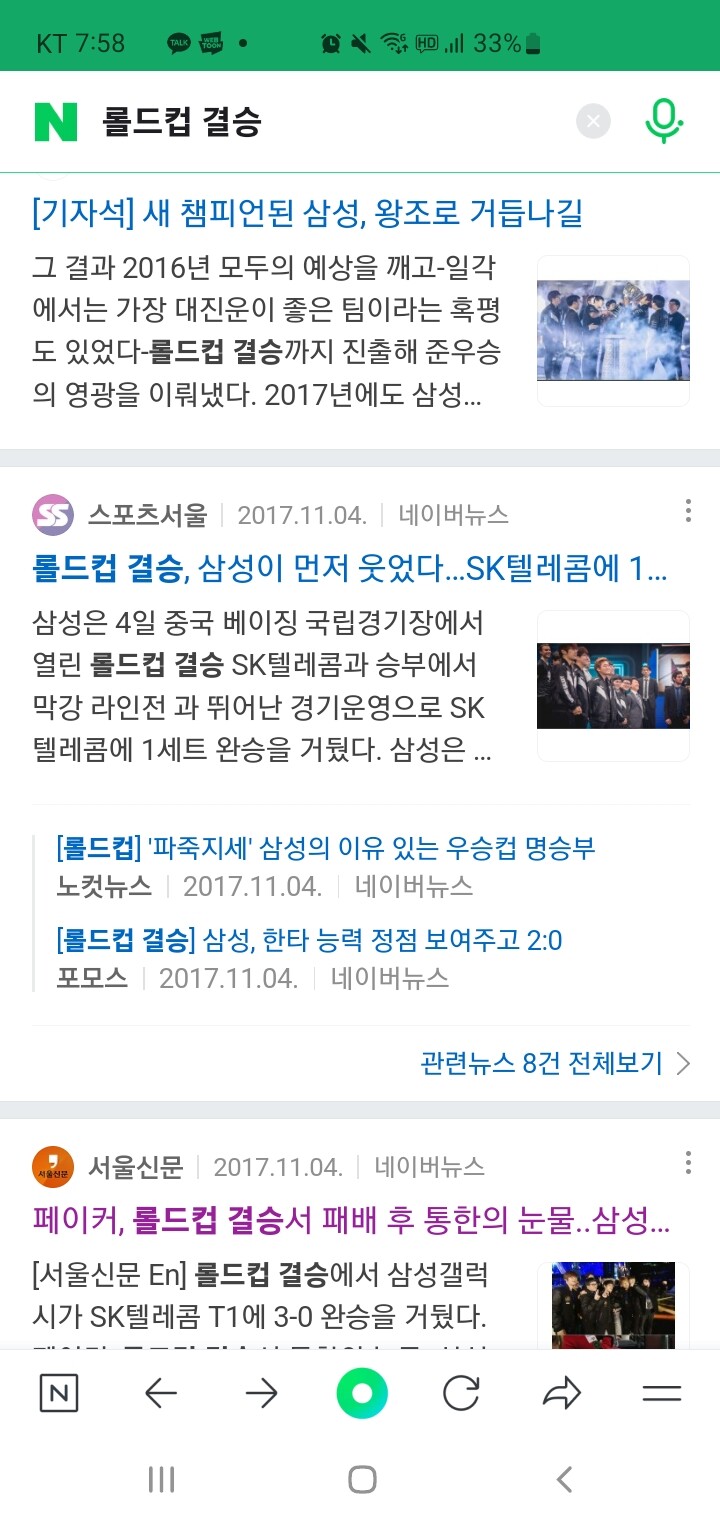
Task: Go back to the previous page in browser
Action: click(160, 1393)
